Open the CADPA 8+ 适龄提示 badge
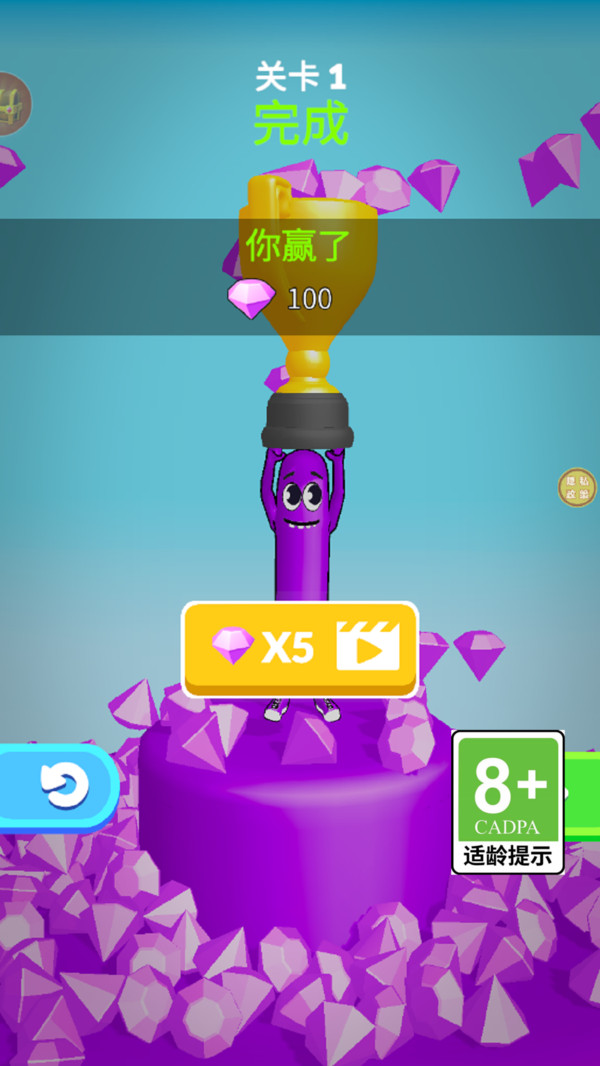Image resolution: width=600 pixels, height=1066 pixels. coord(508,802)
